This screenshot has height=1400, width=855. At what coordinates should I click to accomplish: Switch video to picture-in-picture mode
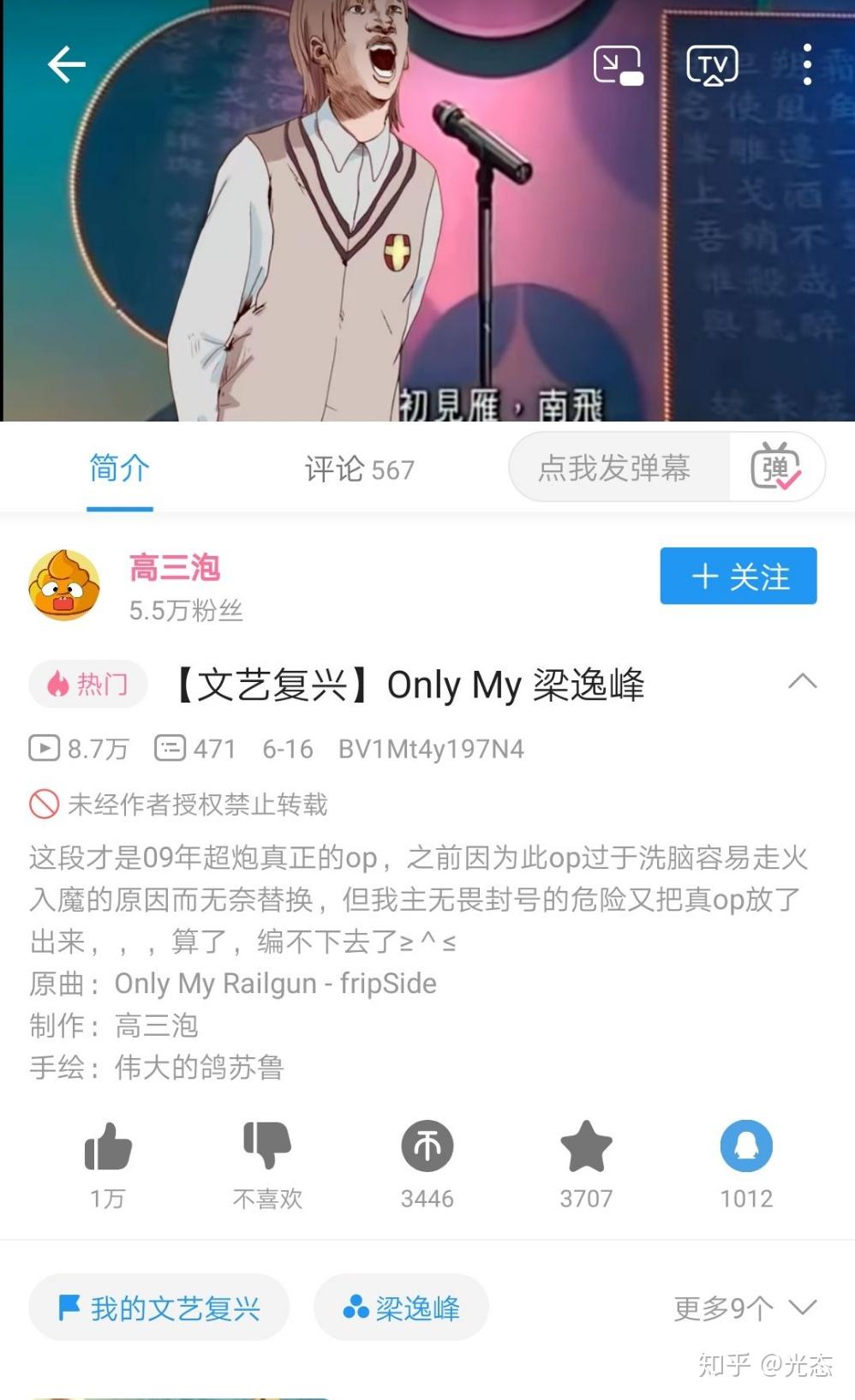coord(618,65)
